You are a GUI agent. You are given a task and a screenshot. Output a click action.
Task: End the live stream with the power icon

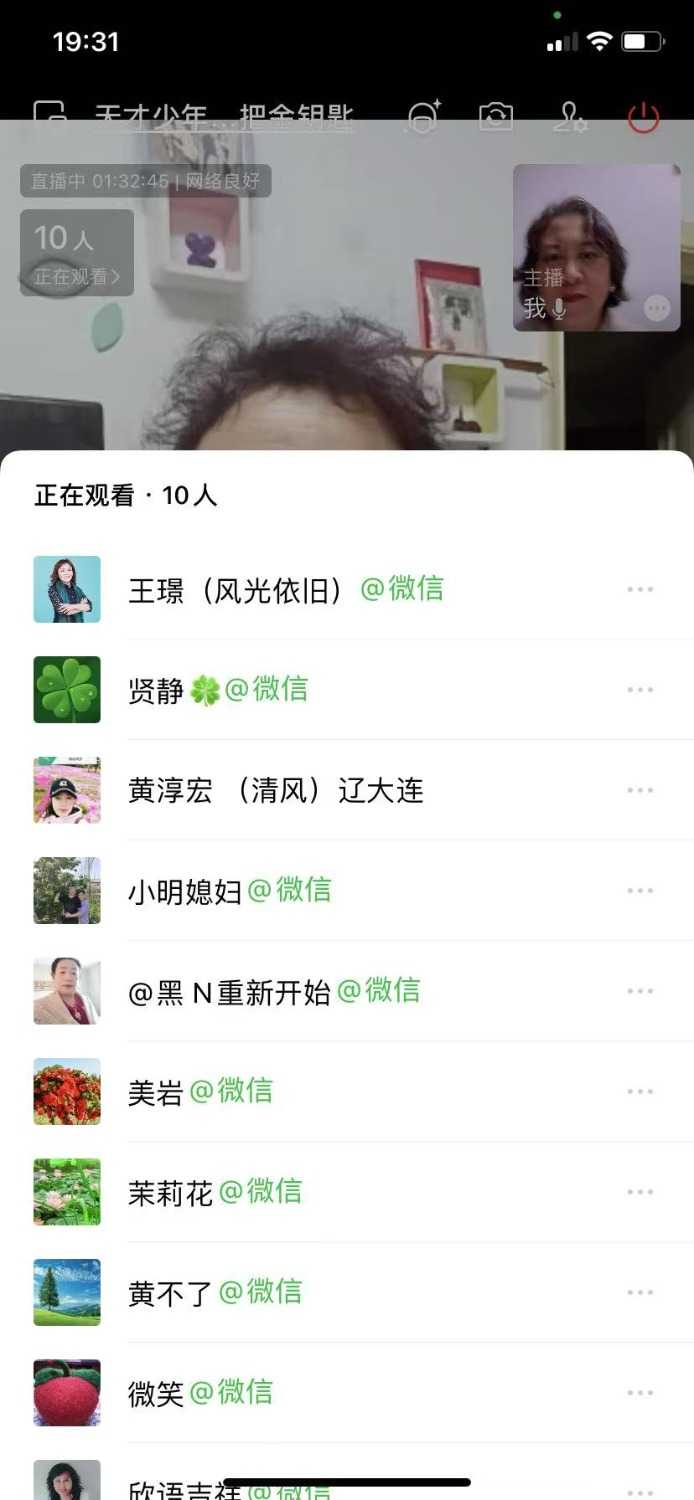[x=643, y=118]
